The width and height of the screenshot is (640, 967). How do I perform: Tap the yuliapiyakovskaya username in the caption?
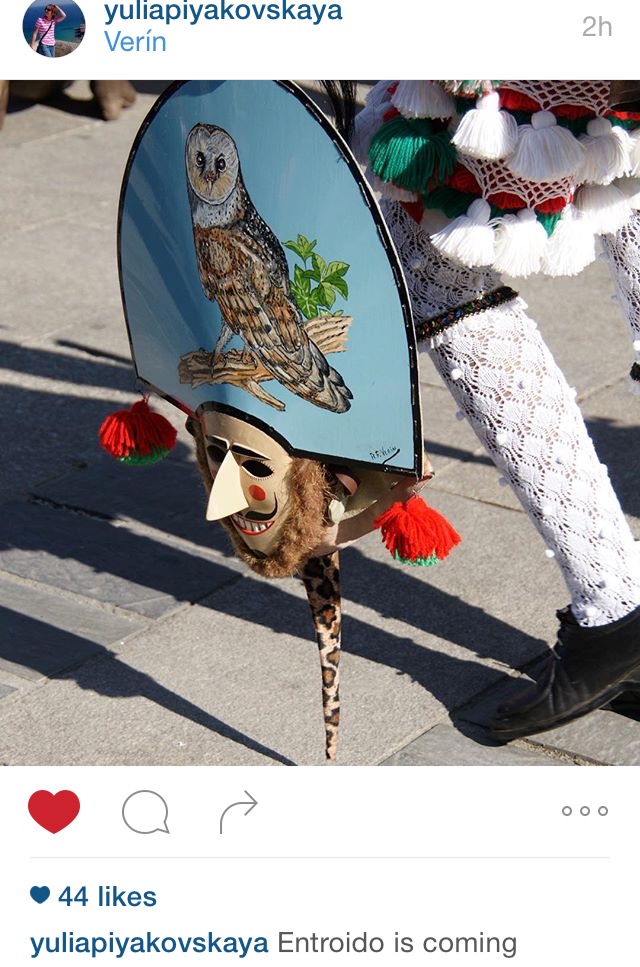(x=149, y=943)
